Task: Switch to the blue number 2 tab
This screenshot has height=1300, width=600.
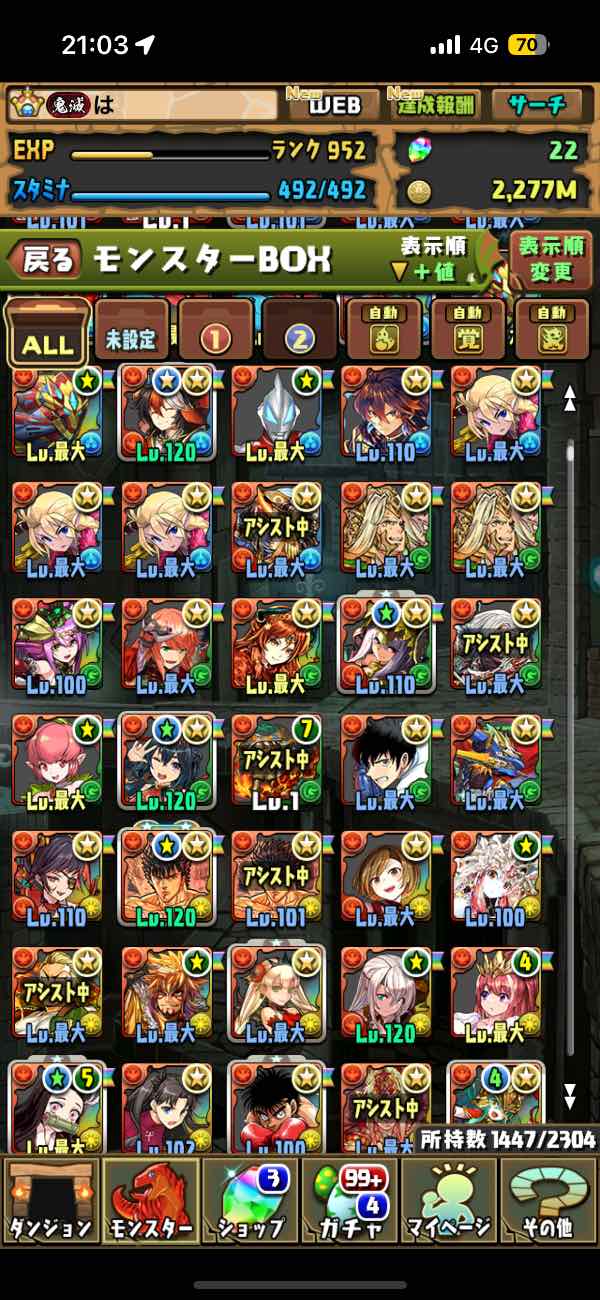Action: (300, 335)
